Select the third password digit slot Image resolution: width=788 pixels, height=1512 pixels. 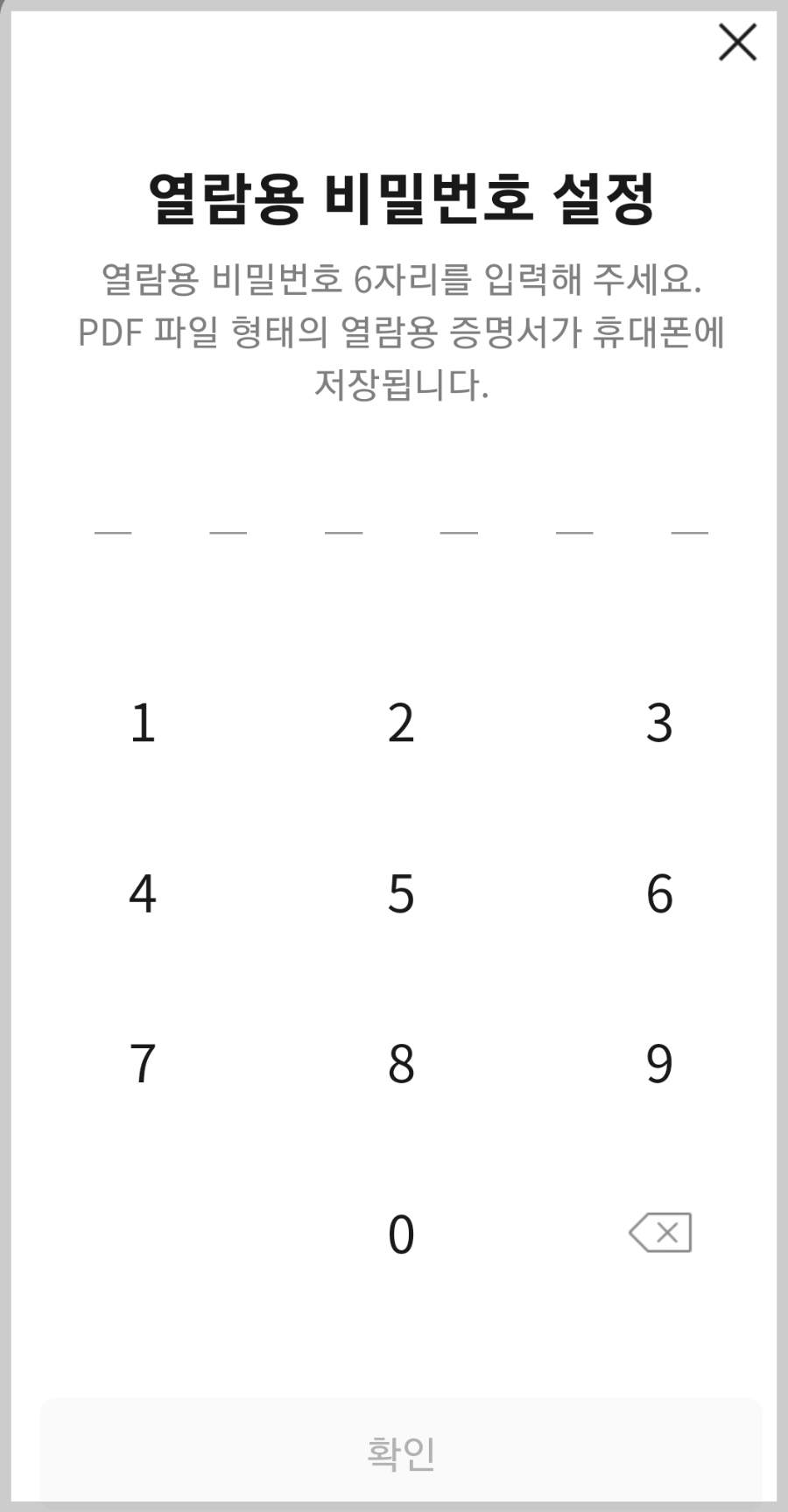click(x=341, y=532)
